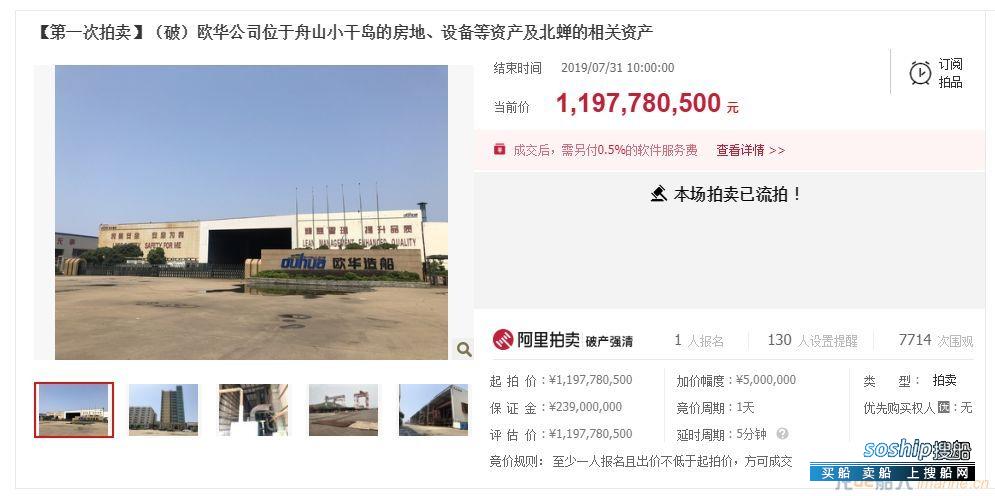Open the help icon beside 延时周期
Image resolution: width=995 pixels, height=496 pixels.
(x=782, y=434)
